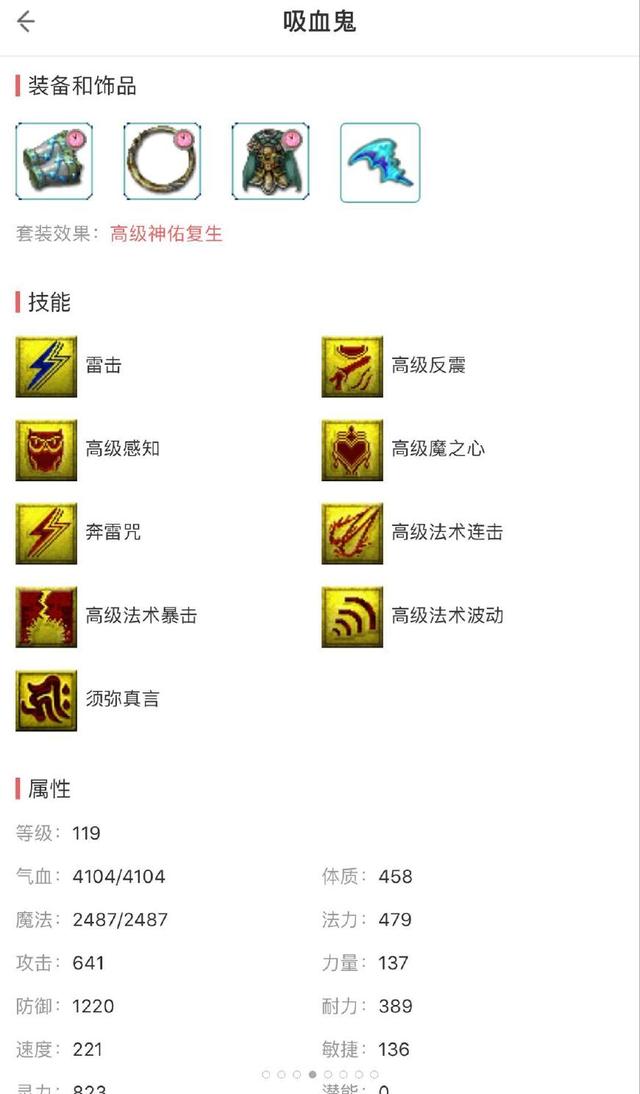Open the armor equipment item
640x1094 pixels.
click(x=271, y=162)
